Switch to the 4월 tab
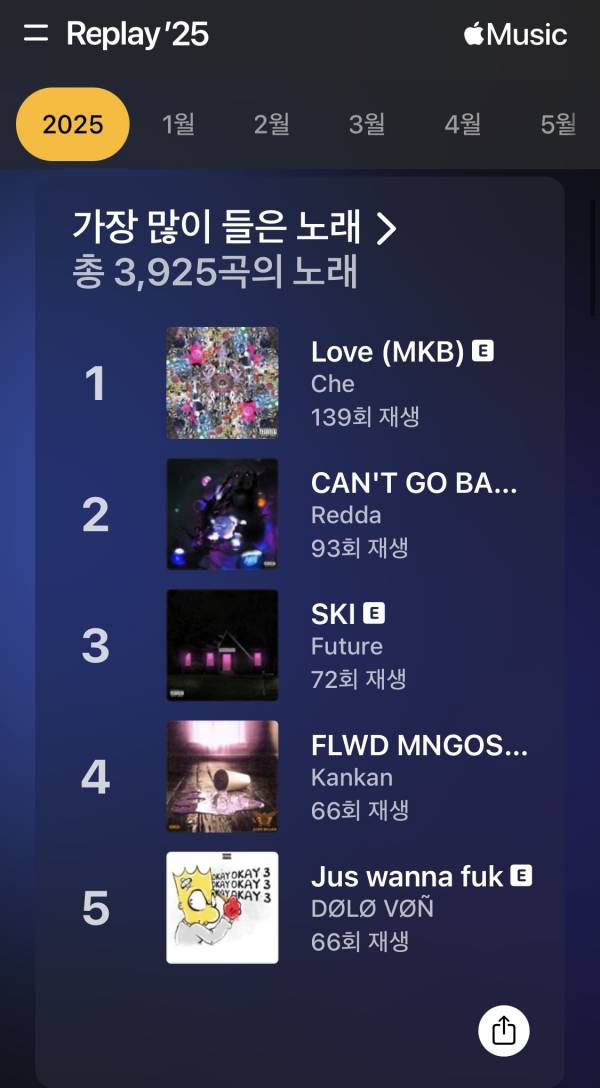The image size is (600, 1088). [463, 125]
